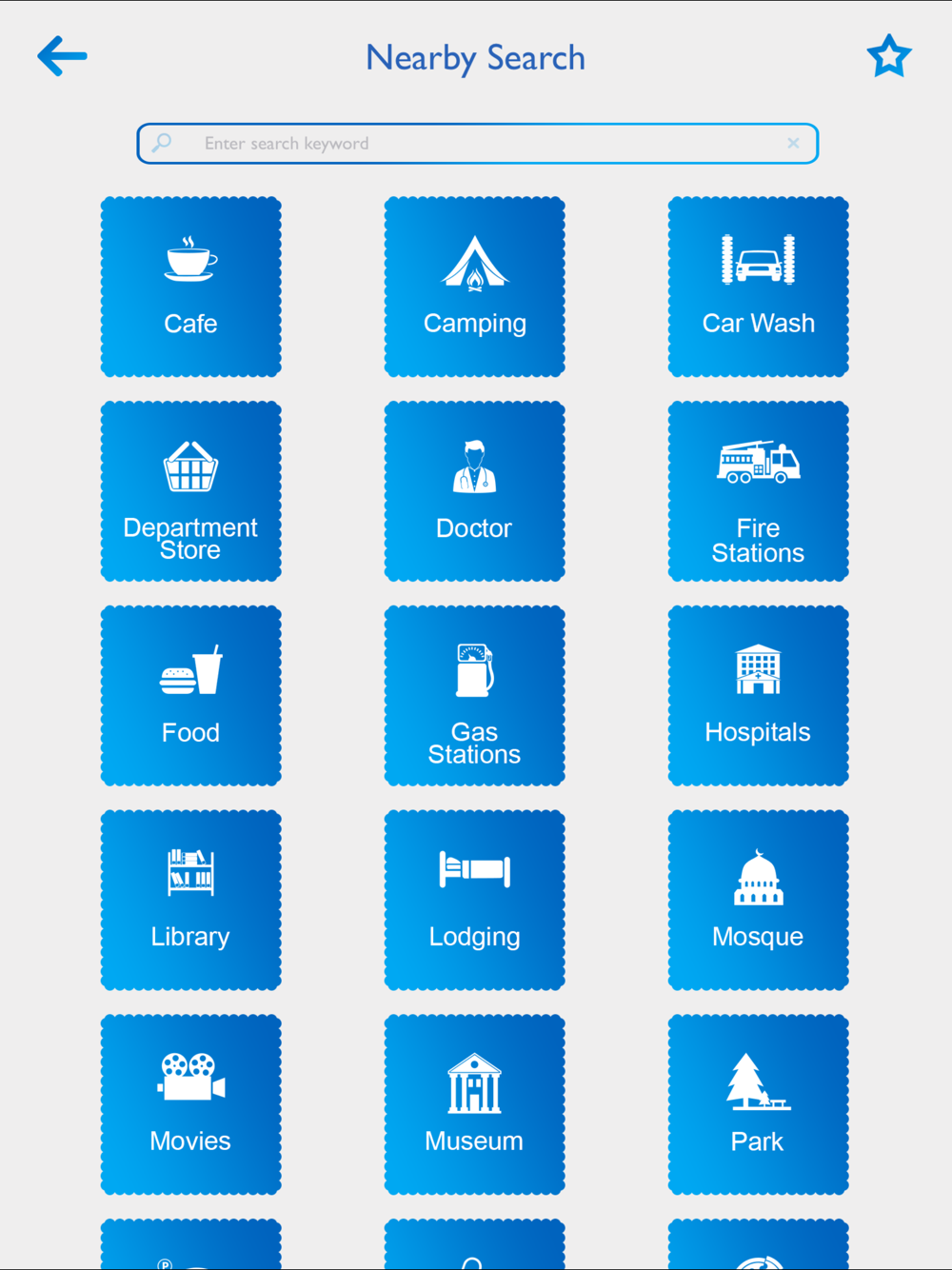
Task: Open the Museum tile
Action: click(x=475, y=1104)
